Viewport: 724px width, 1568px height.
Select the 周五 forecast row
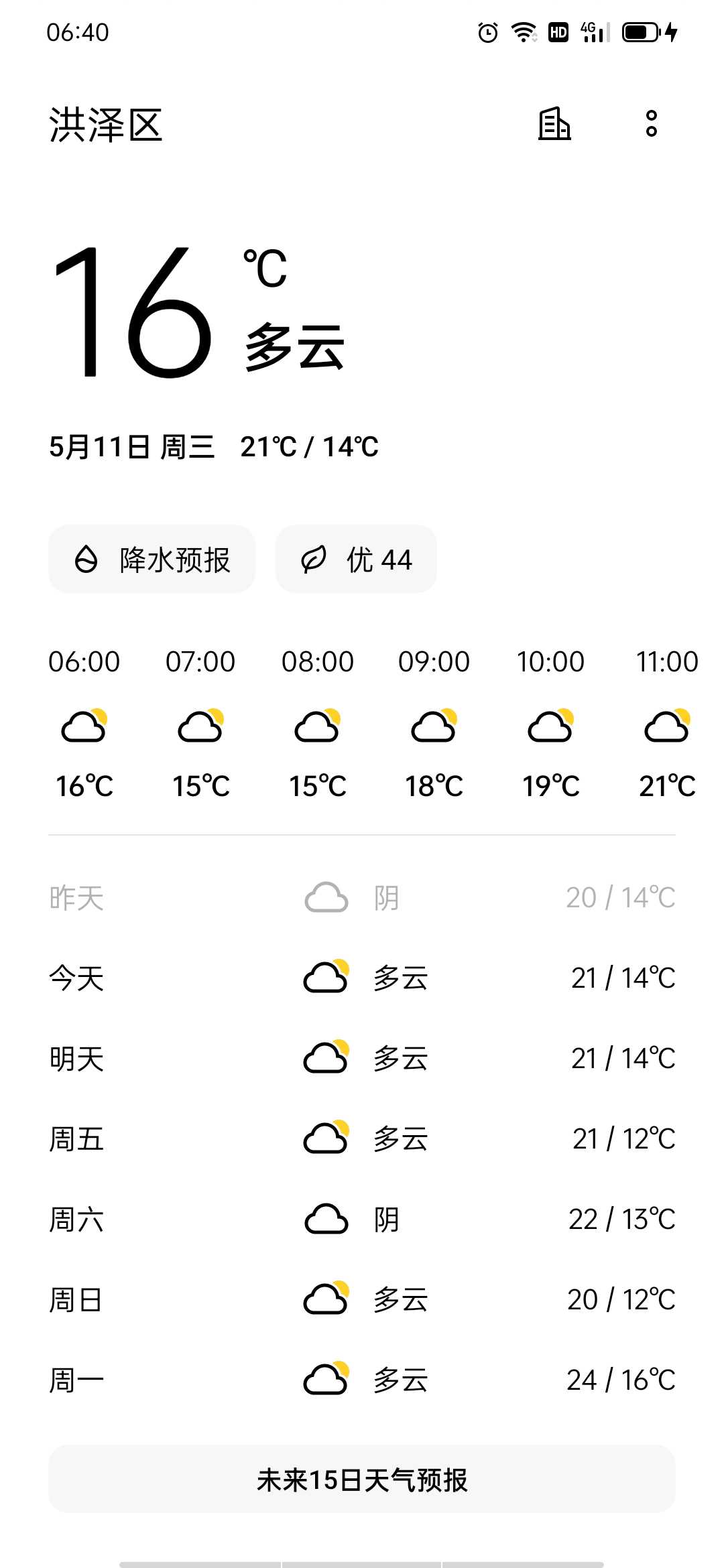point(362,1139)
